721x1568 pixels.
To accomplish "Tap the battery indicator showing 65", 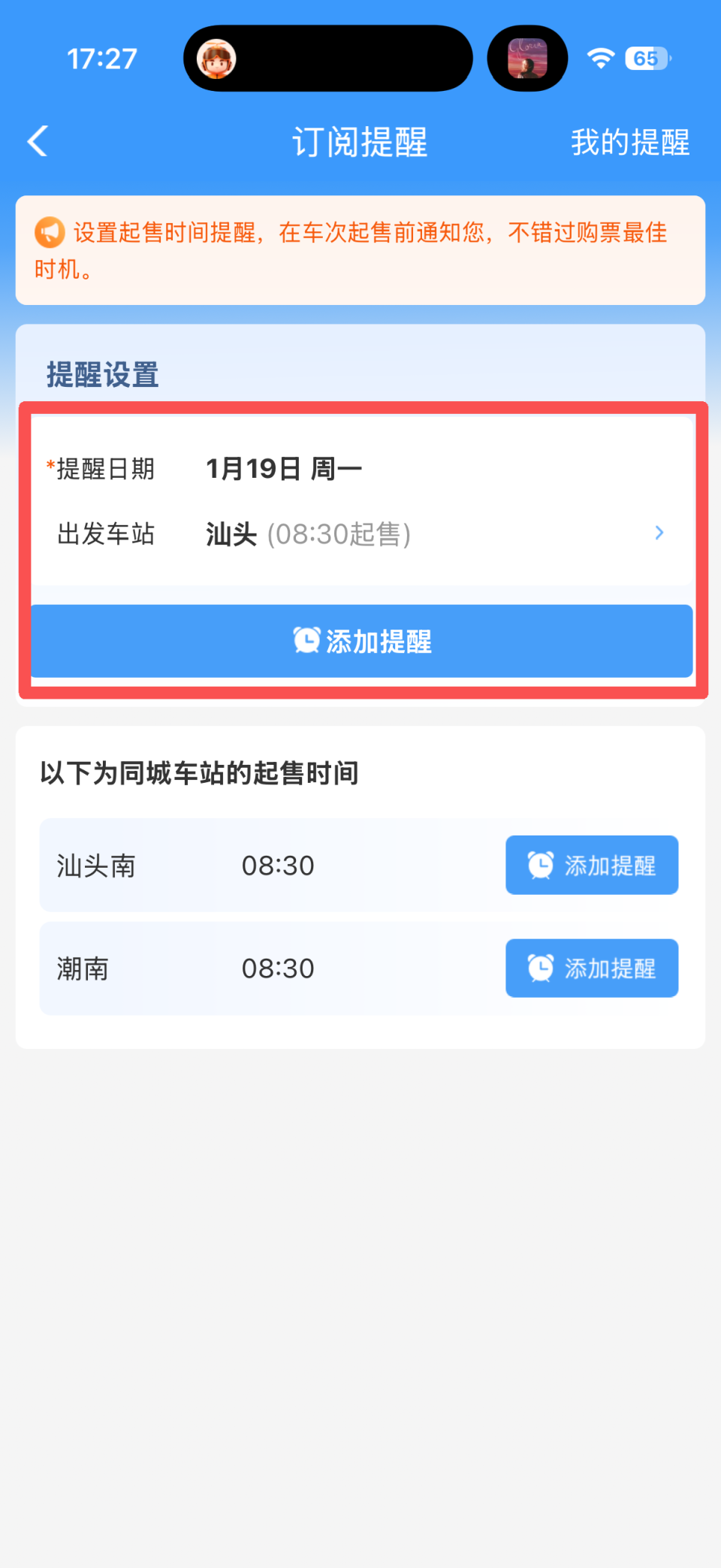I will pyautogui.click(x=646, y=58).
